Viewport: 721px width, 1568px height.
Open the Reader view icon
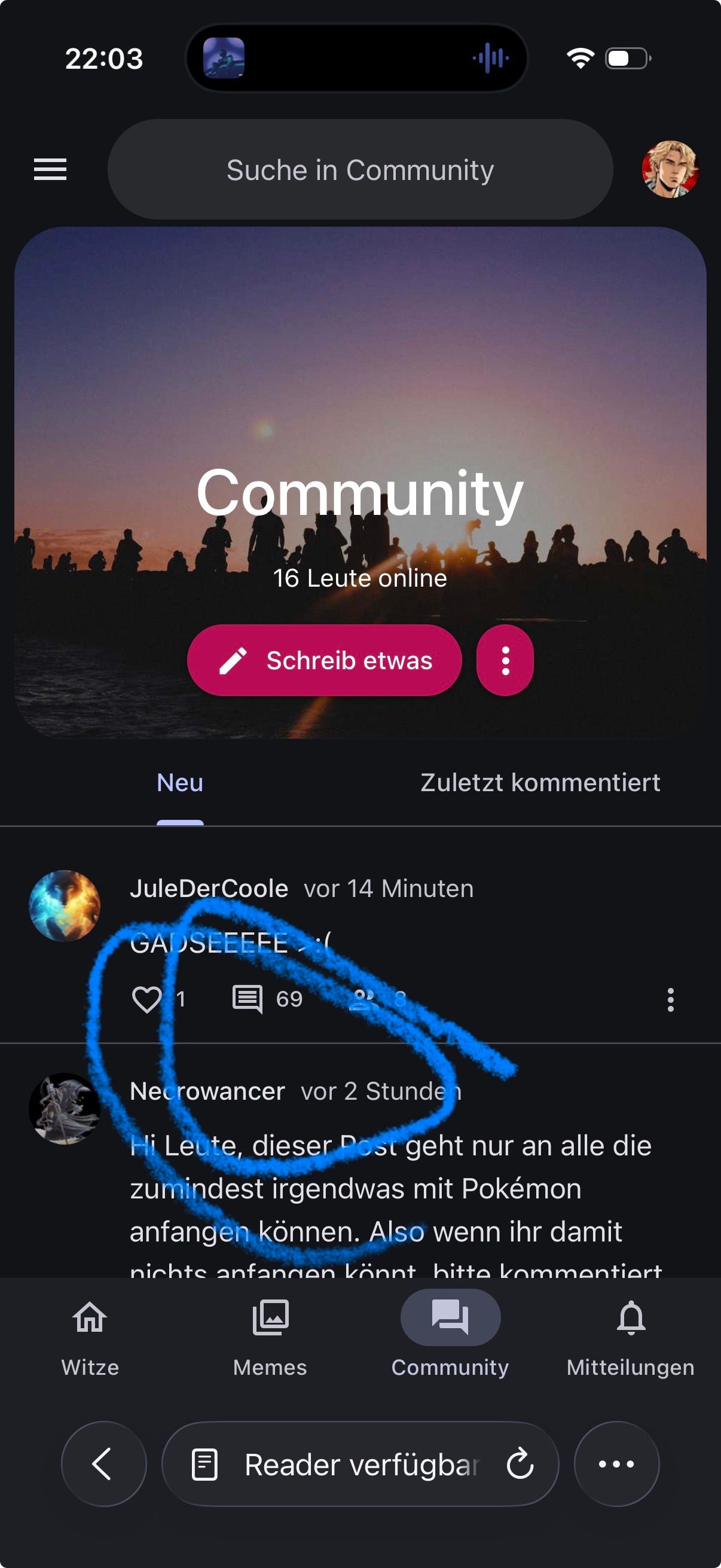point(204,1464)
